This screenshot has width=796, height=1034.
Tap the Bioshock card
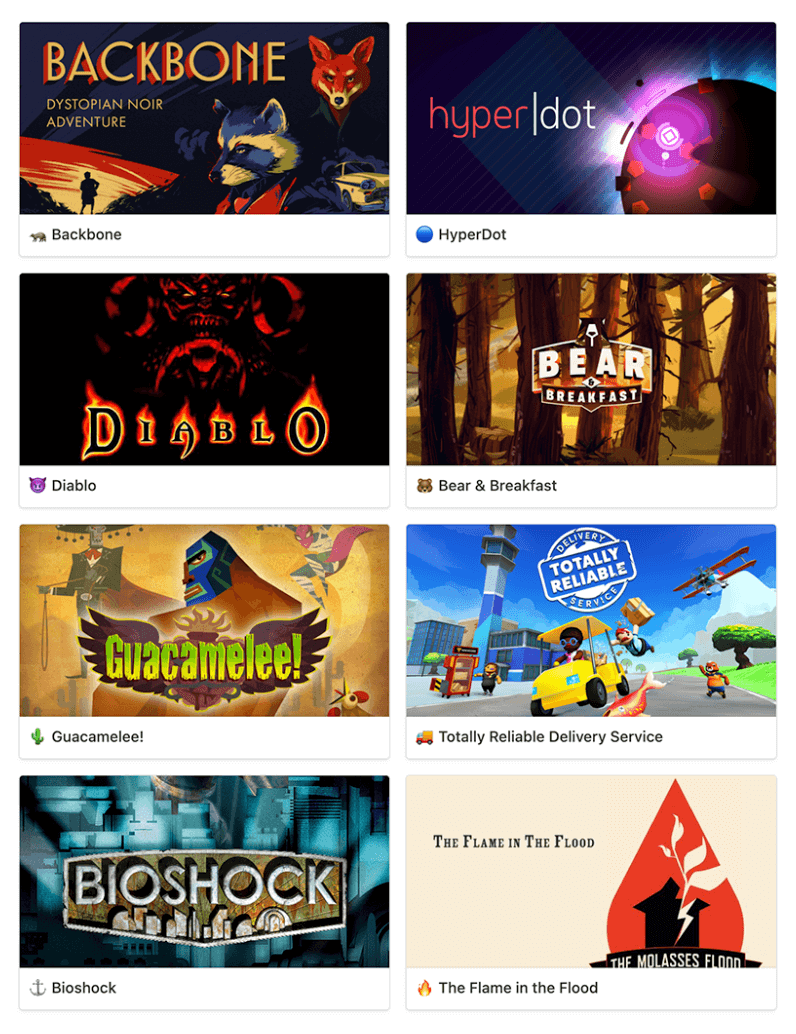[x=204, y=892]
